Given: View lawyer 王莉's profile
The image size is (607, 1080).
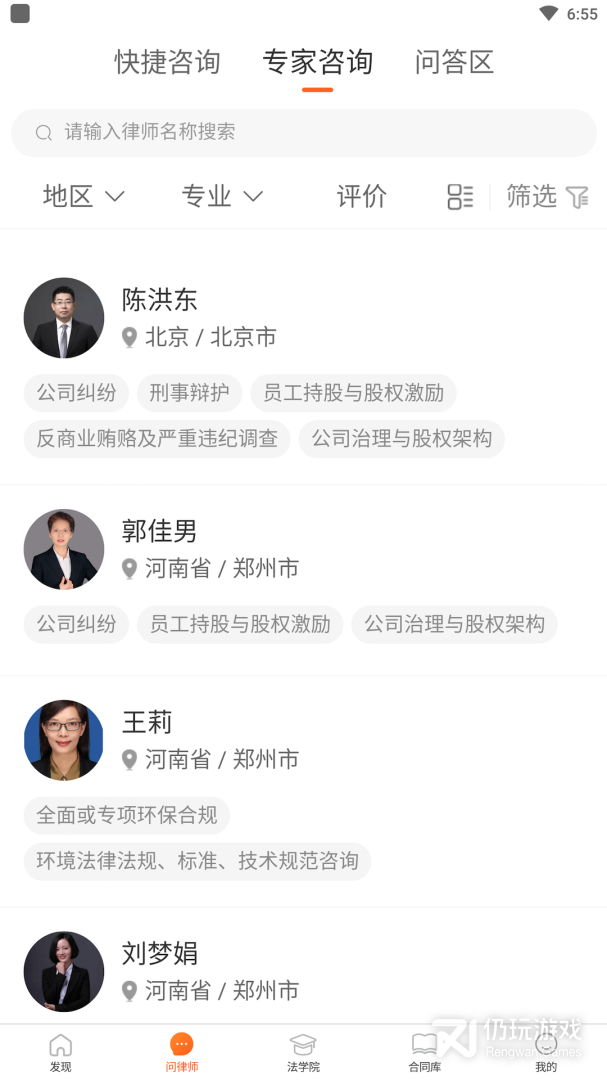Looking at the screenshot, I should 147,722.
